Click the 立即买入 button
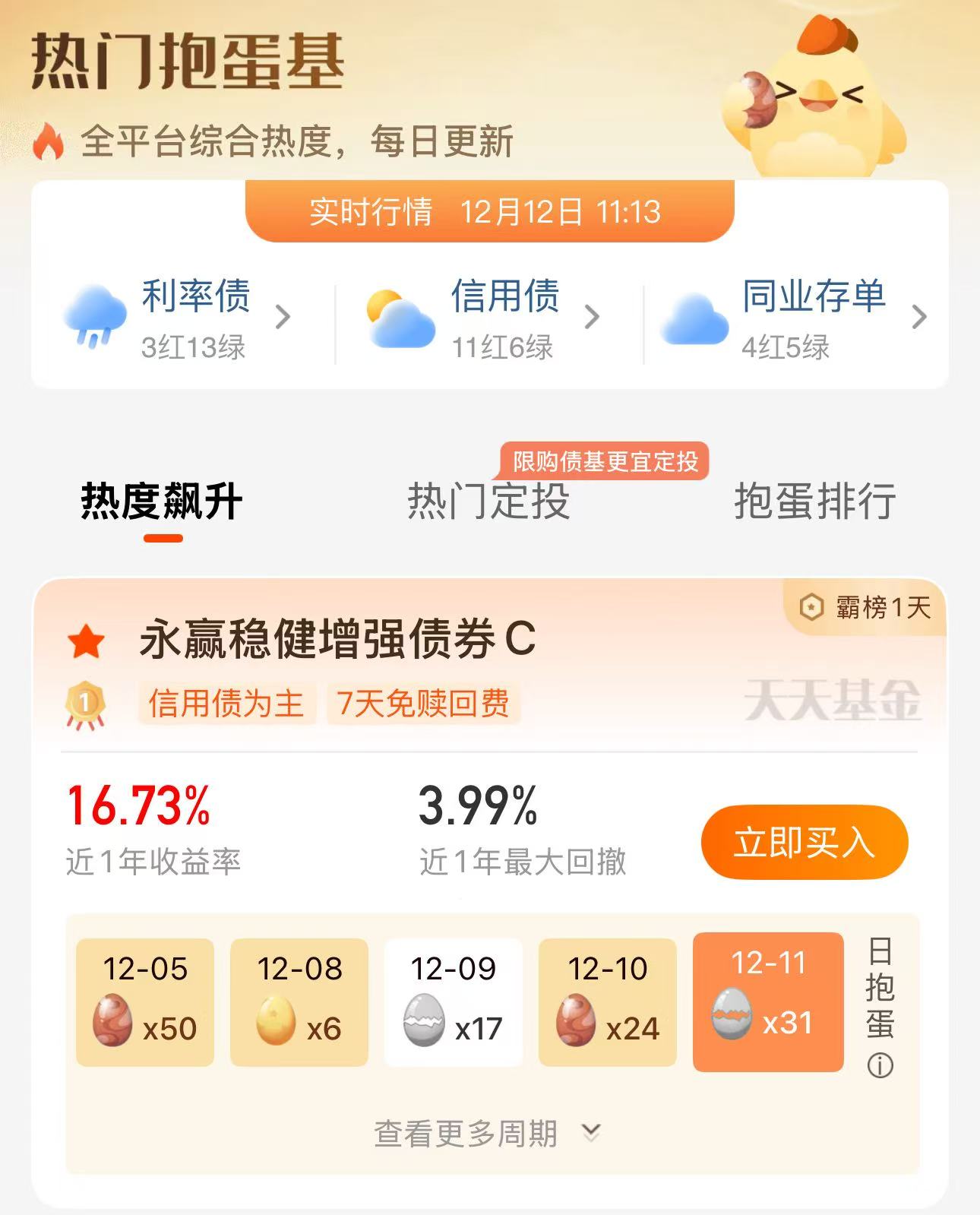 click(805, 842)
